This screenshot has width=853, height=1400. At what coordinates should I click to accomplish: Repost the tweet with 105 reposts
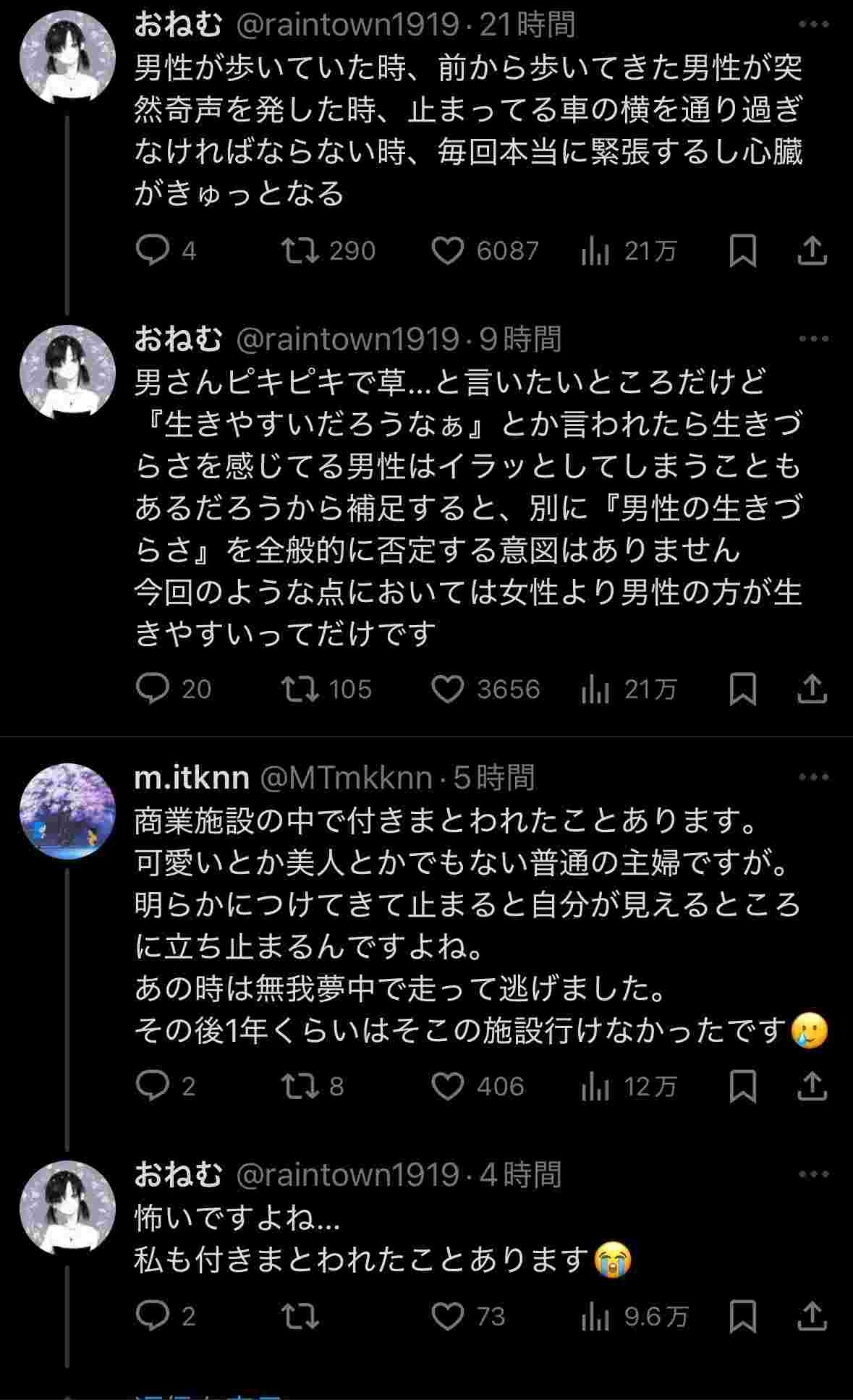300,690
